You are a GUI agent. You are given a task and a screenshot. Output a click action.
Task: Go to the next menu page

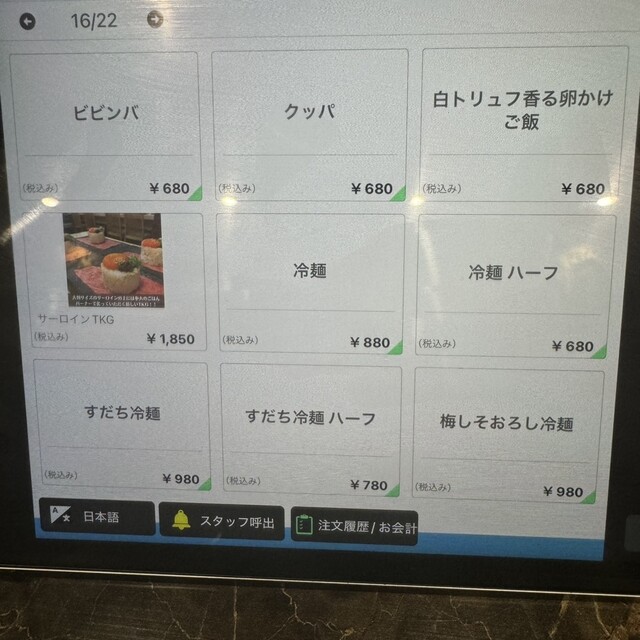tap(154, 19)
